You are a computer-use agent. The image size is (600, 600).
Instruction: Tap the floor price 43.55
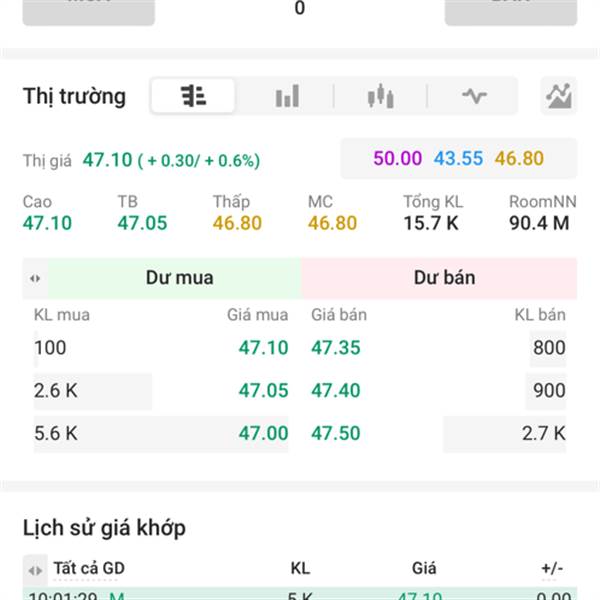click(x=458, y=159)
